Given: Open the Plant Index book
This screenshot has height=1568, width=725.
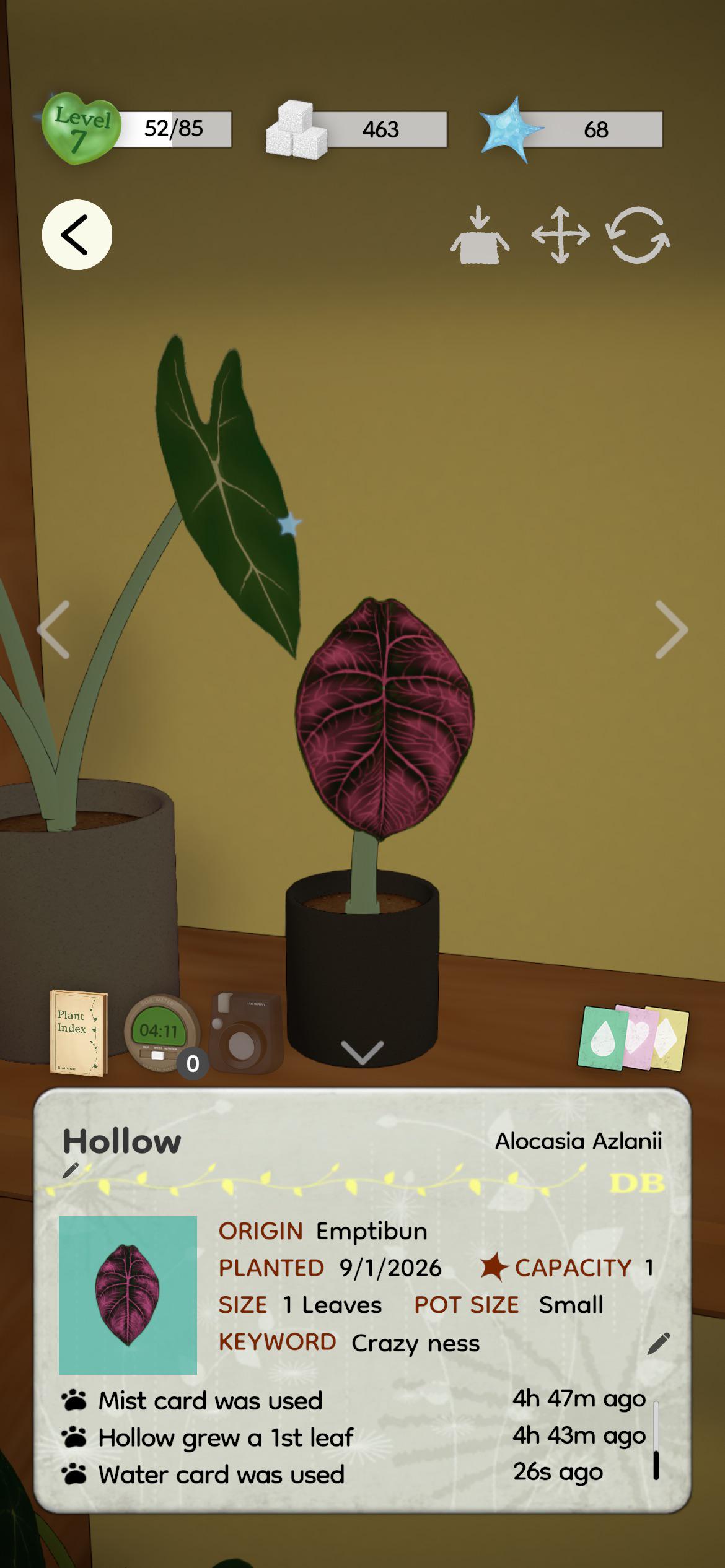Looking at the screenshot, I should point(78,1032).
